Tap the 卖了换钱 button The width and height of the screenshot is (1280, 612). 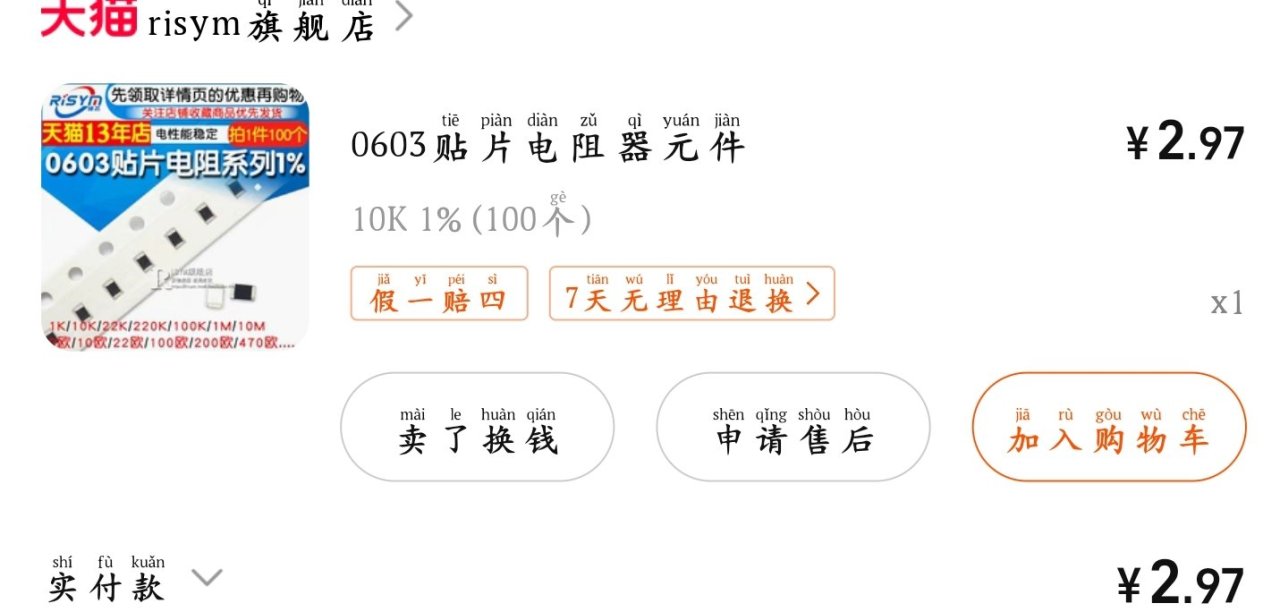[x=477, y=428]
